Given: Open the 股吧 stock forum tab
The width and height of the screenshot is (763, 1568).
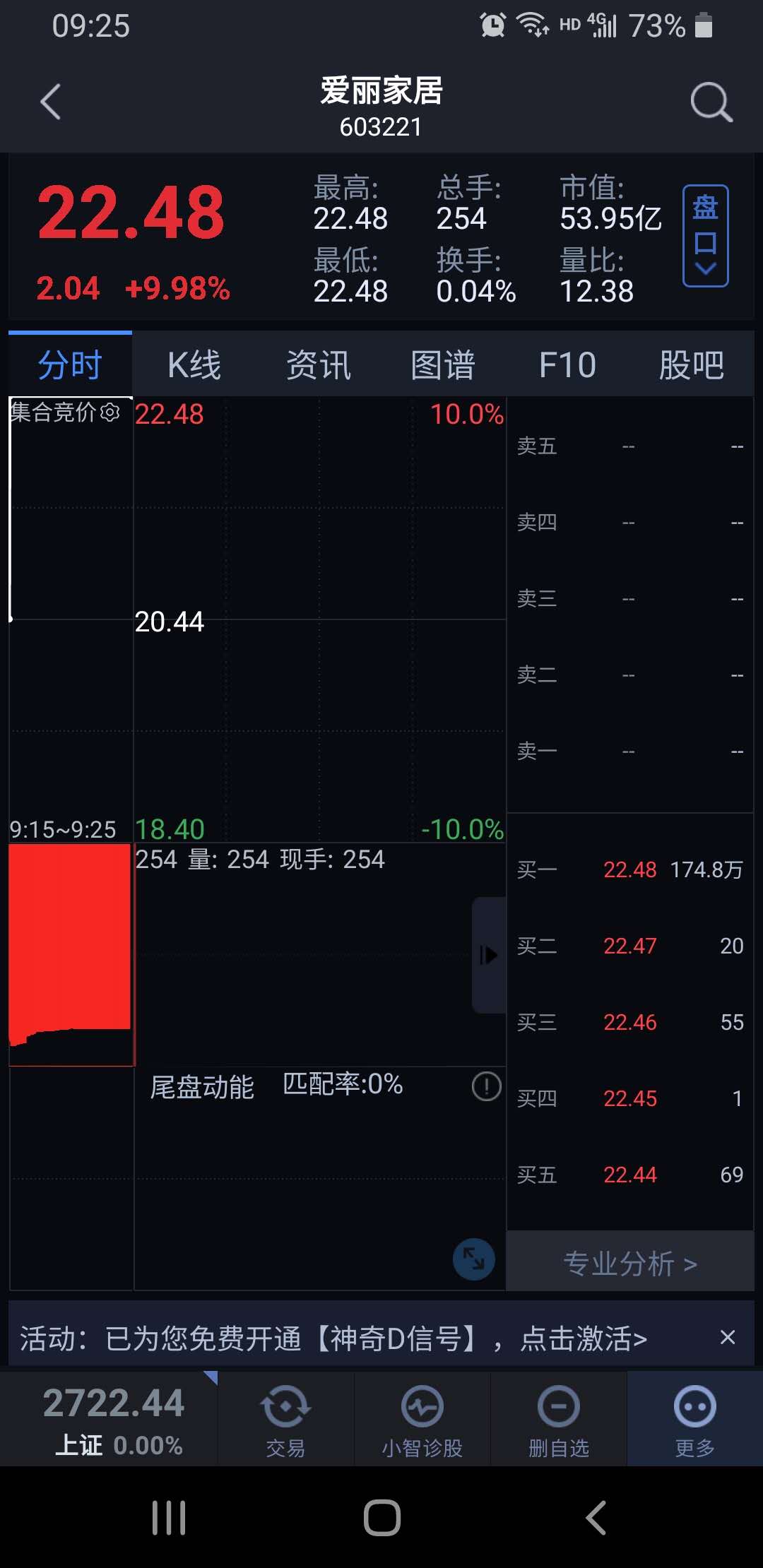Looking at the screenshot, I should point(692,364).
